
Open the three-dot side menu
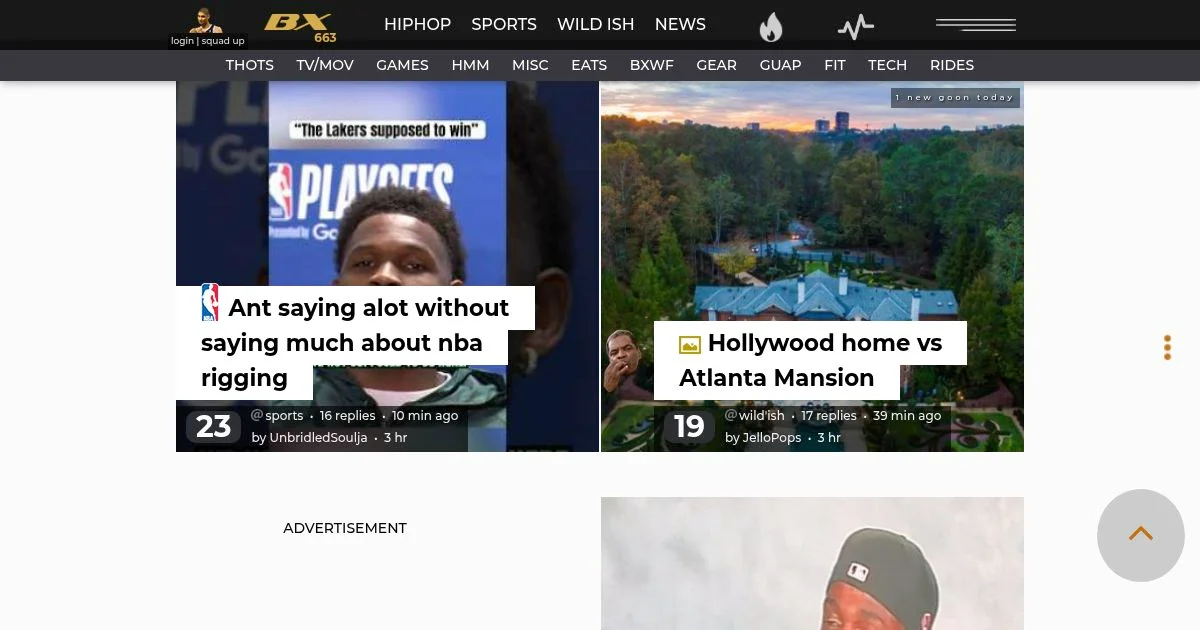pos(1167,347)
